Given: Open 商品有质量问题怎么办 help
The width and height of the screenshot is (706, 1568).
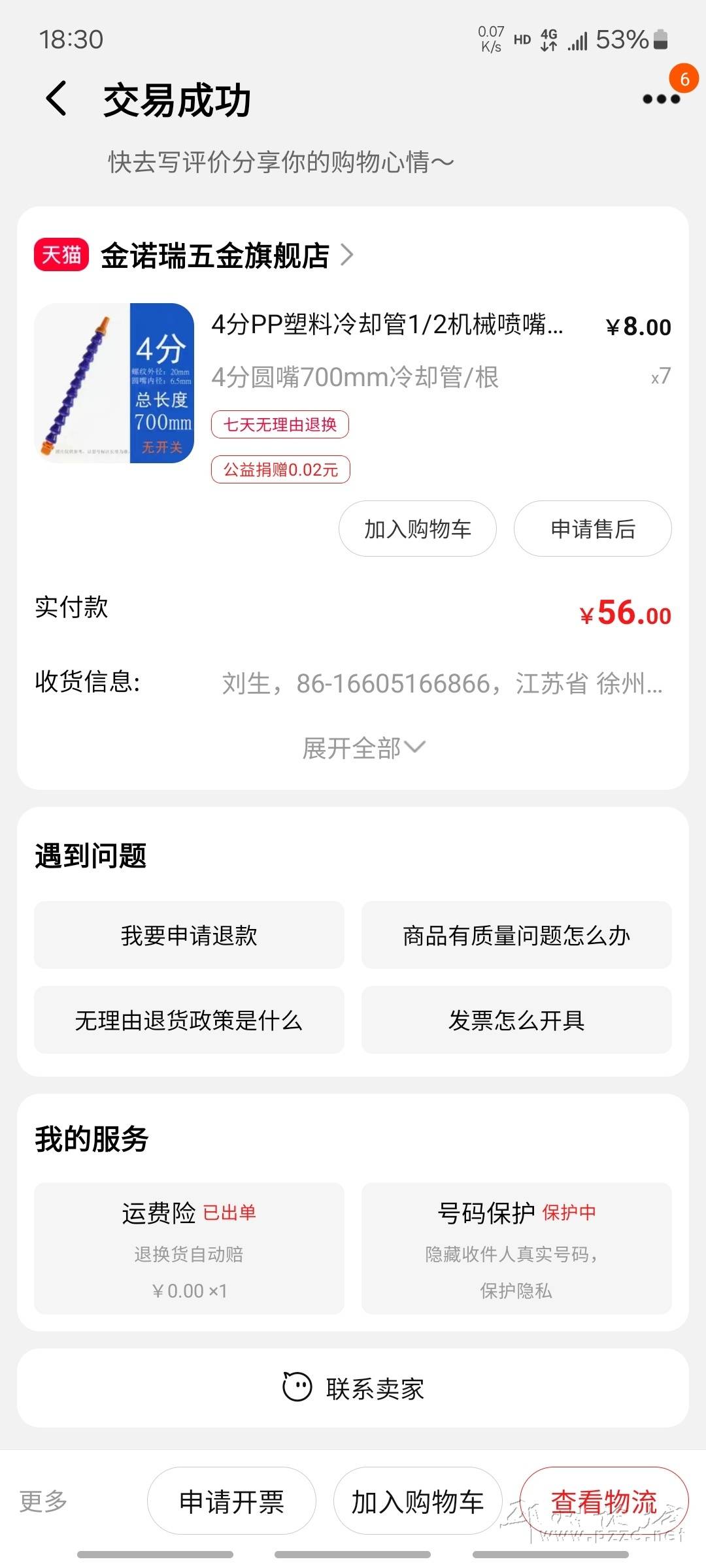Looking at the screenshot, I should tap(516, 935).
